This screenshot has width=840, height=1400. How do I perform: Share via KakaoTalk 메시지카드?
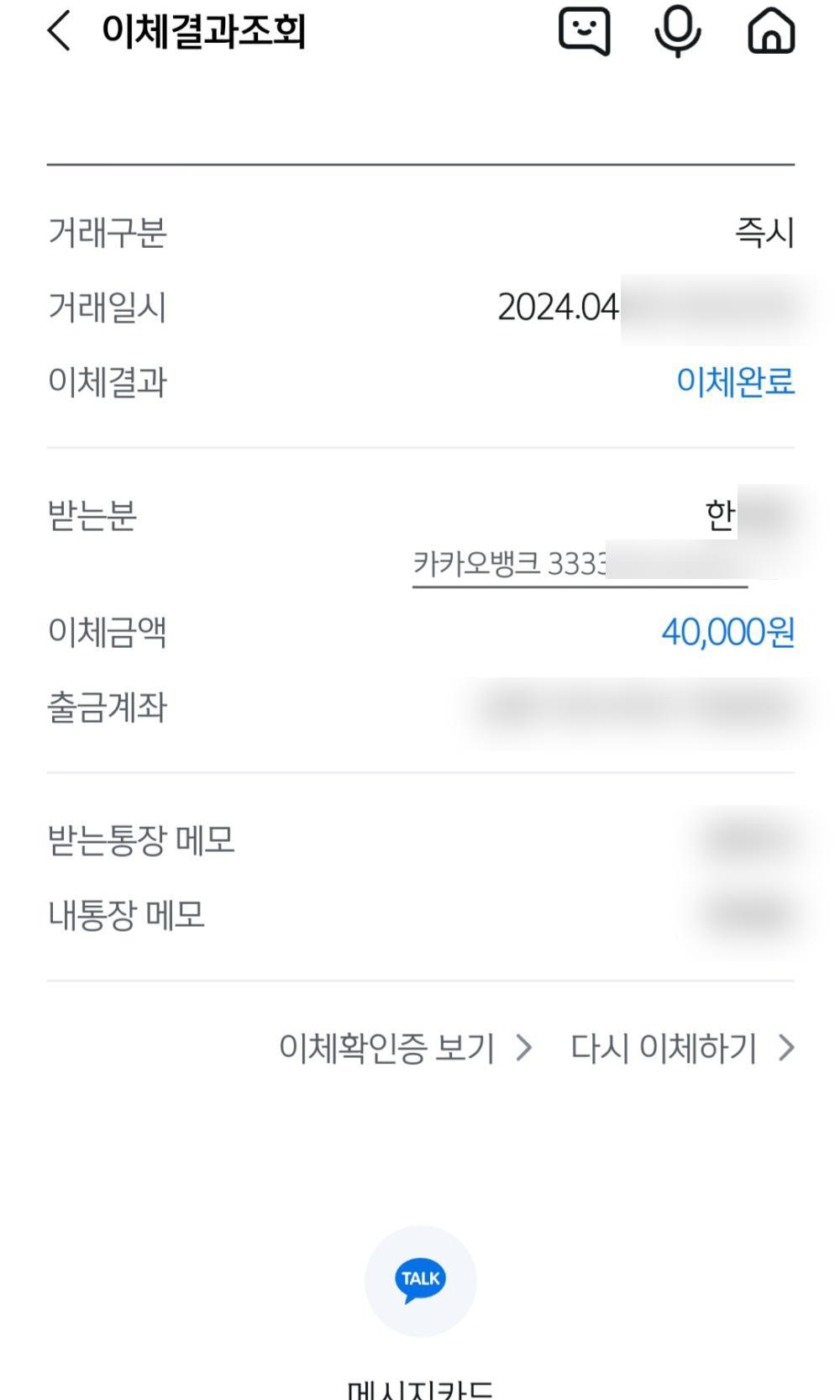coord(420,1280)
